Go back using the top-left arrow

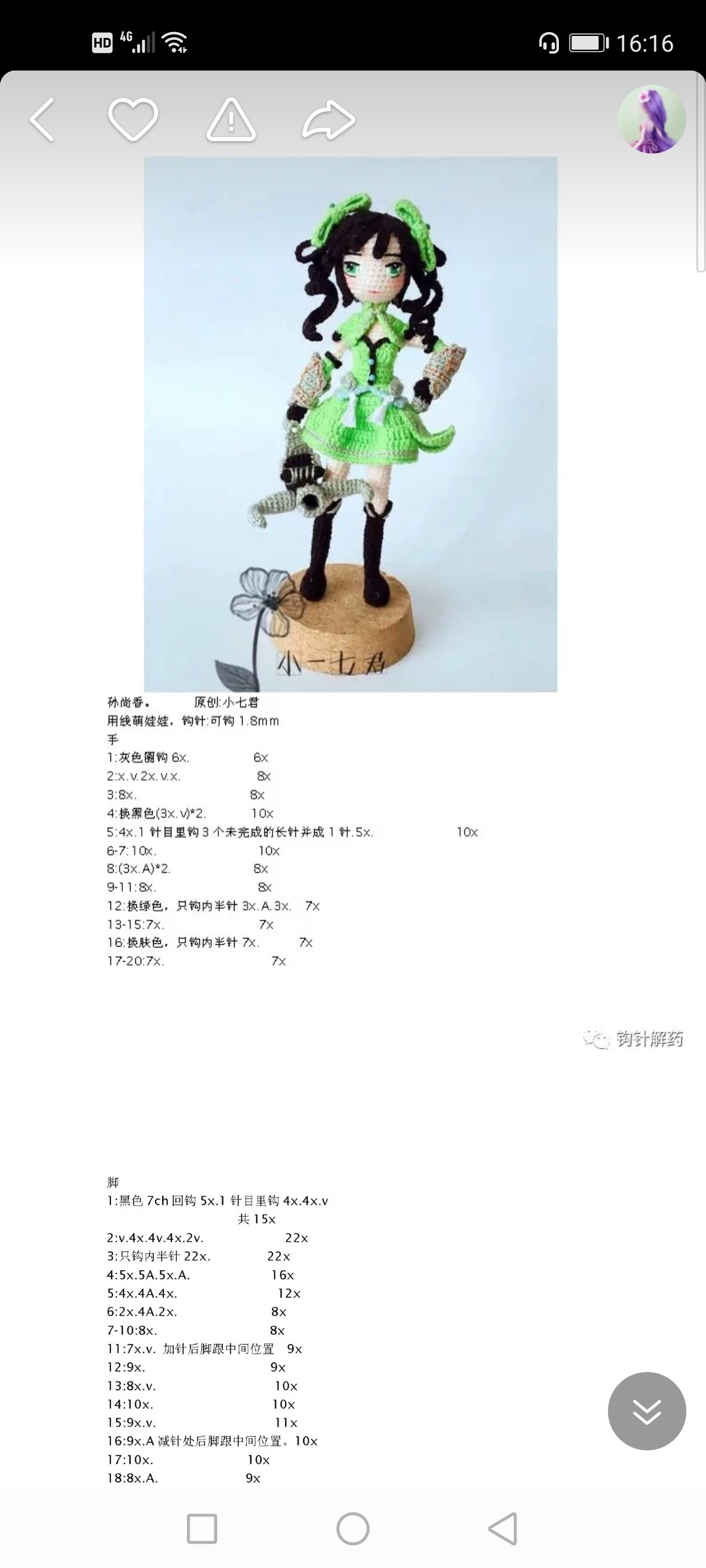42,120
